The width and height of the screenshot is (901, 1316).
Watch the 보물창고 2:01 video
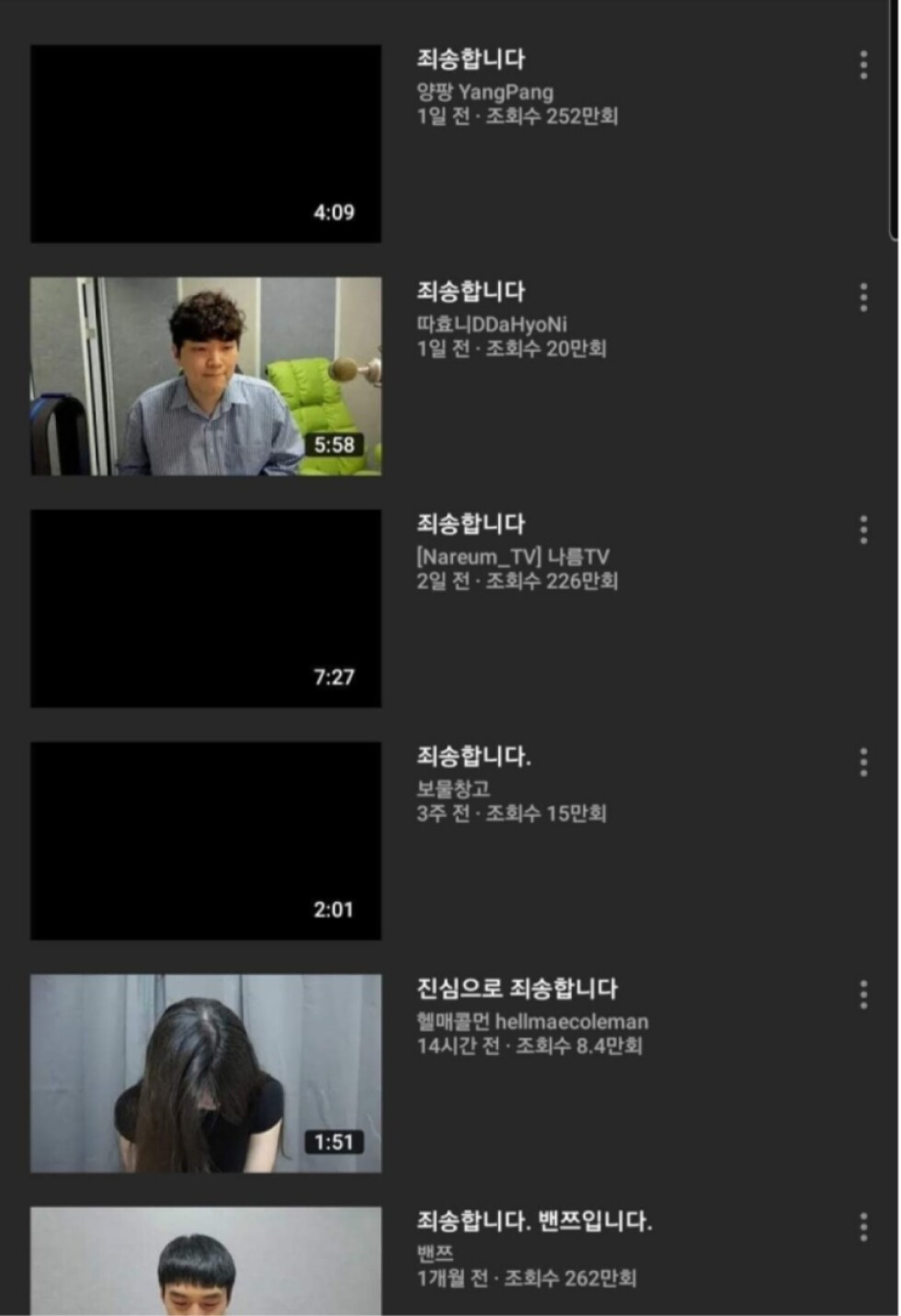pos(205,841)
